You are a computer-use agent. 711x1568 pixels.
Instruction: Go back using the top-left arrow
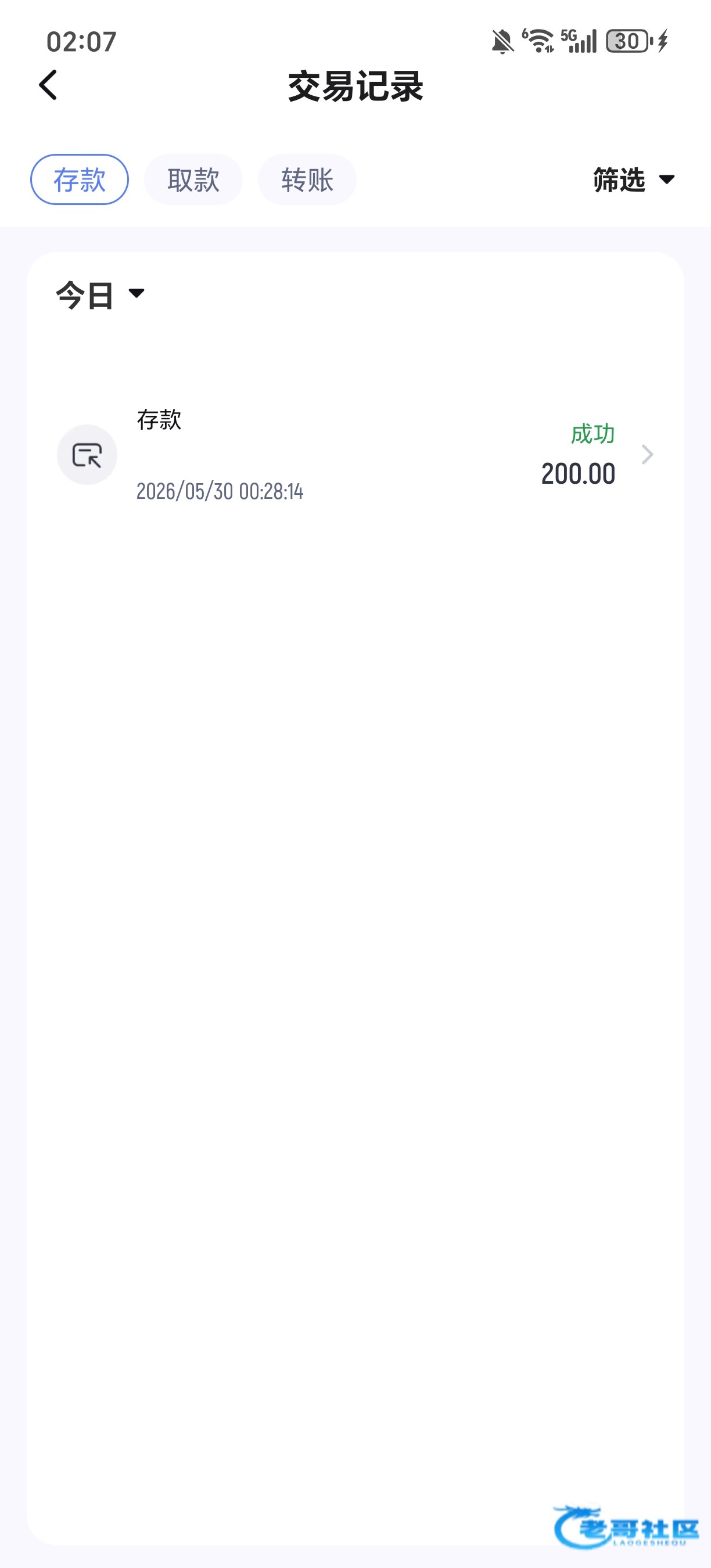pos(48,85)
